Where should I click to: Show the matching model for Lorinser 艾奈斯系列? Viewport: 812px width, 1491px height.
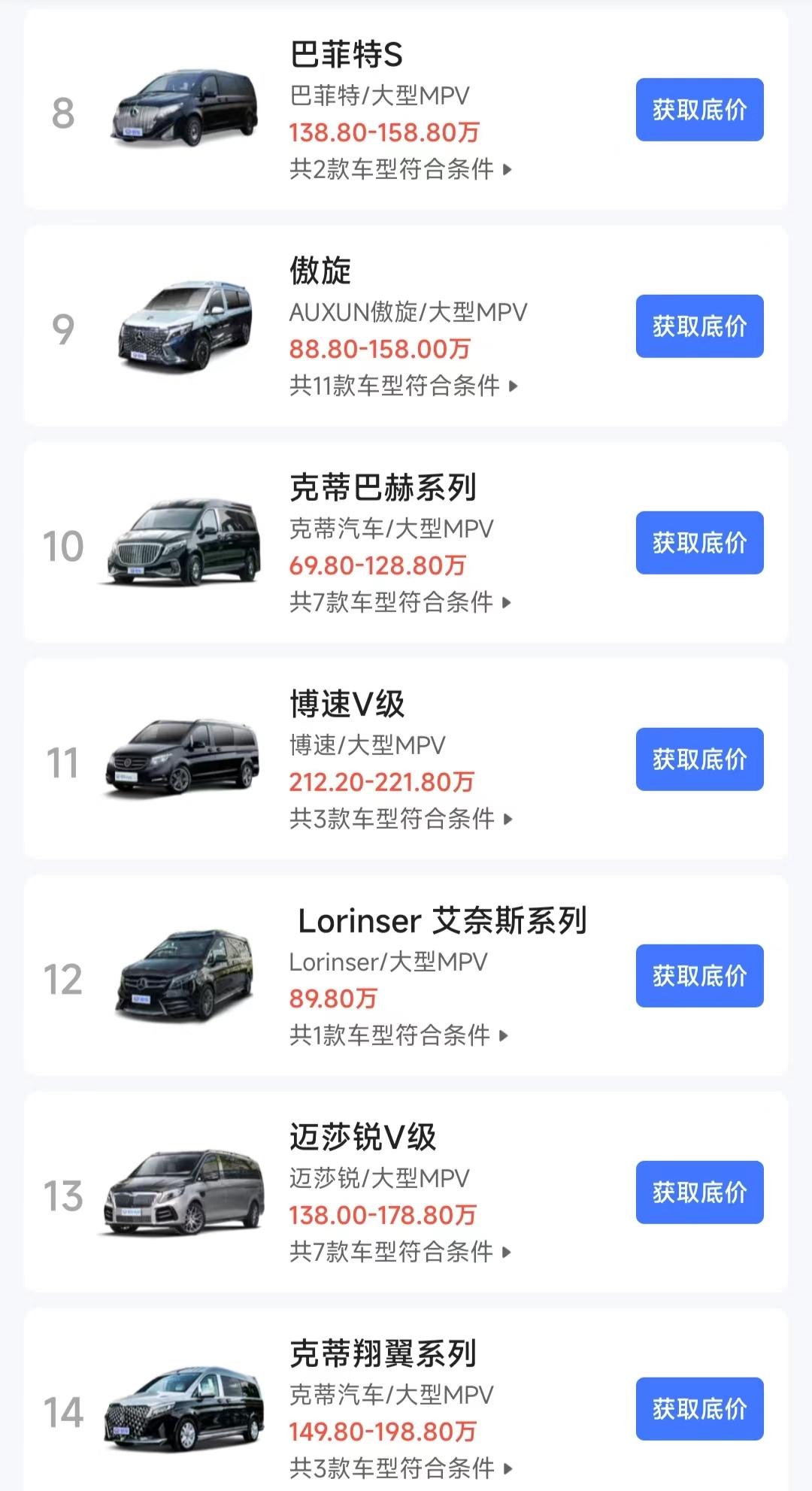[399, 1035]
